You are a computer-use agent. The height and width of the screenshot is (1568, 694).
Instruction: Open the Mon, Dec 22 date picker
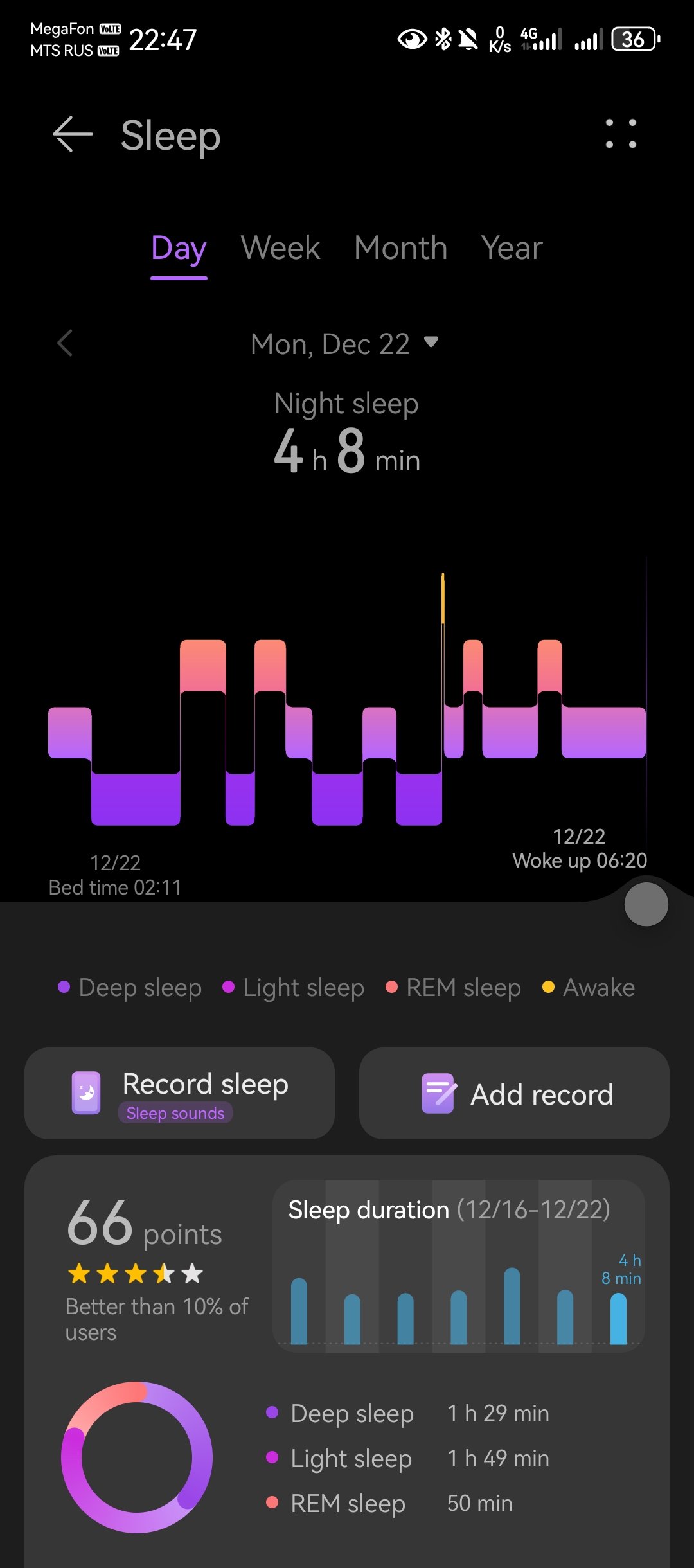click(x=345, y=344)
